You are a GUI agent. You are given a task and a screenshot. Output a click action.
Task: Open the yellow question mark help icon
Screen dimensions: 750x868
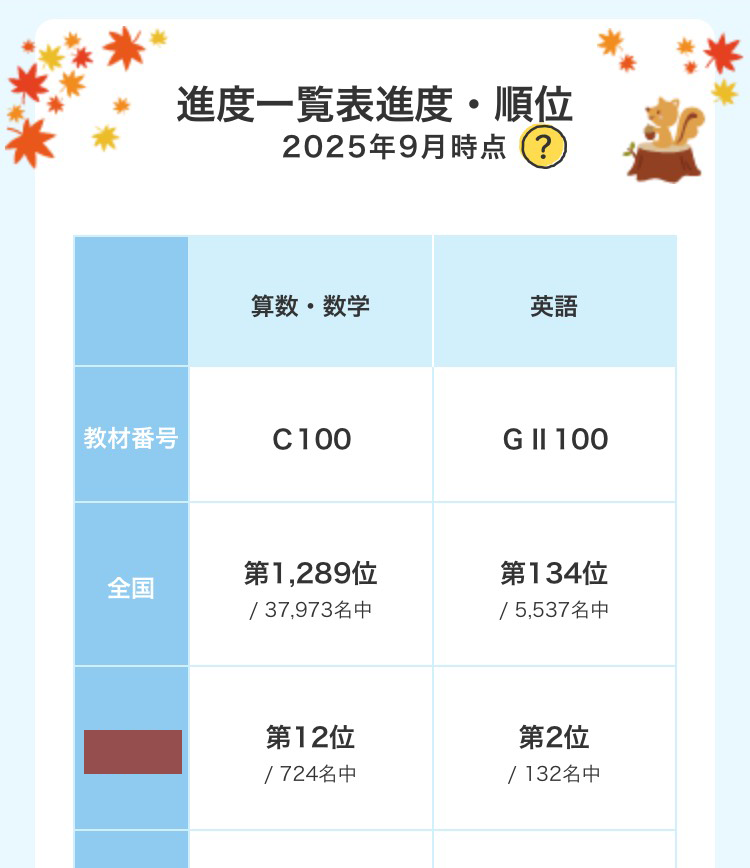(544, 149)
